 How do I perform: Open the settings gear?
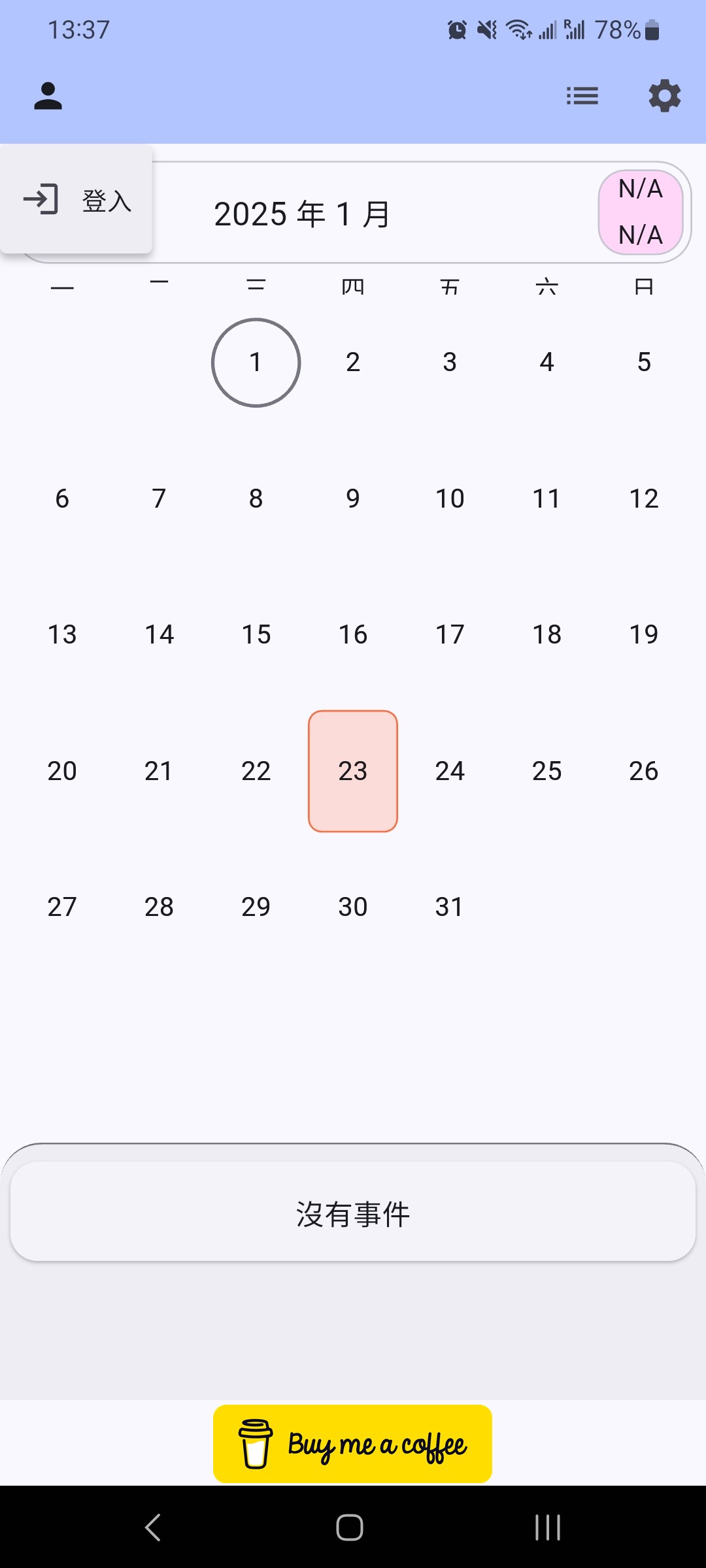tap(664, 96)
